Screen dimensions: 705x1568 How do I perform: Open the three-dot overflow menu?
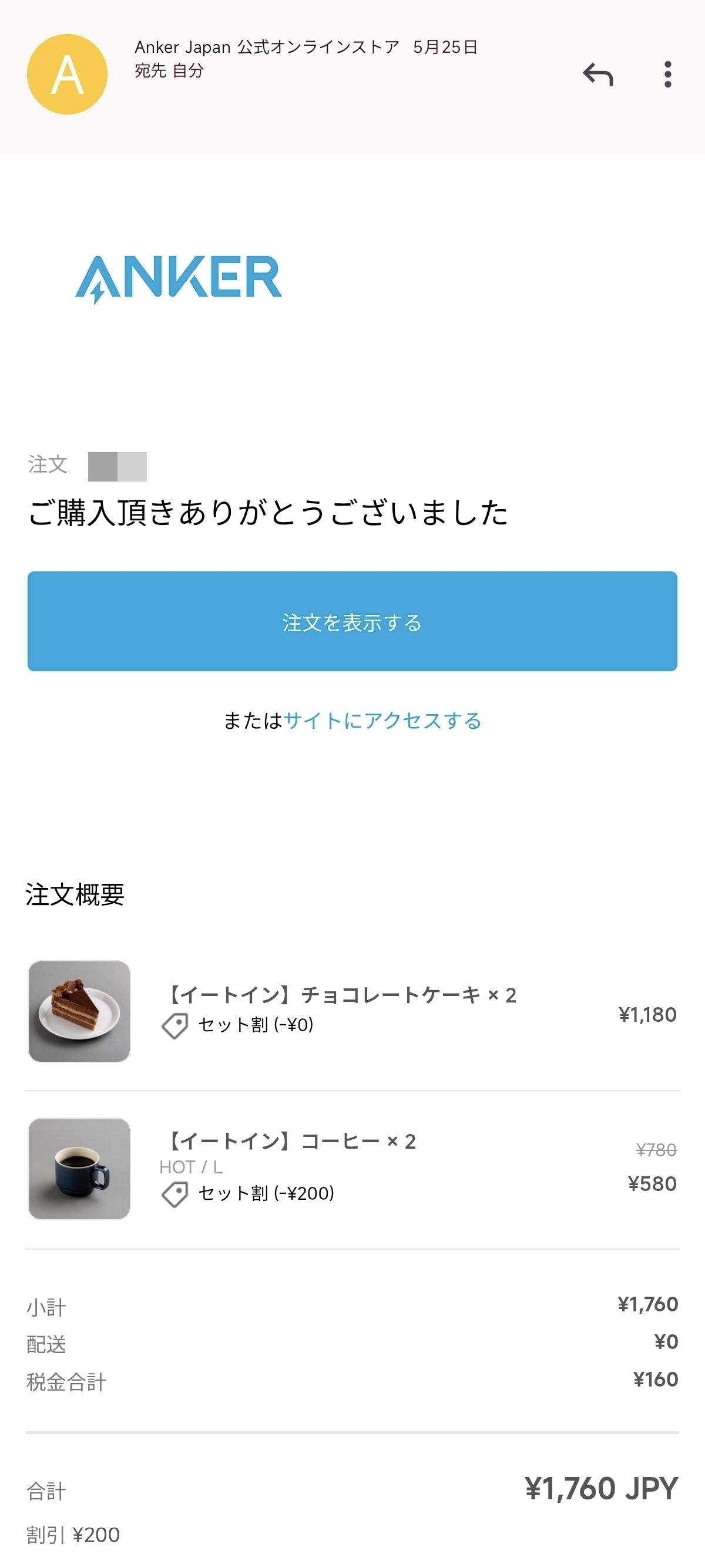[667, 74]
